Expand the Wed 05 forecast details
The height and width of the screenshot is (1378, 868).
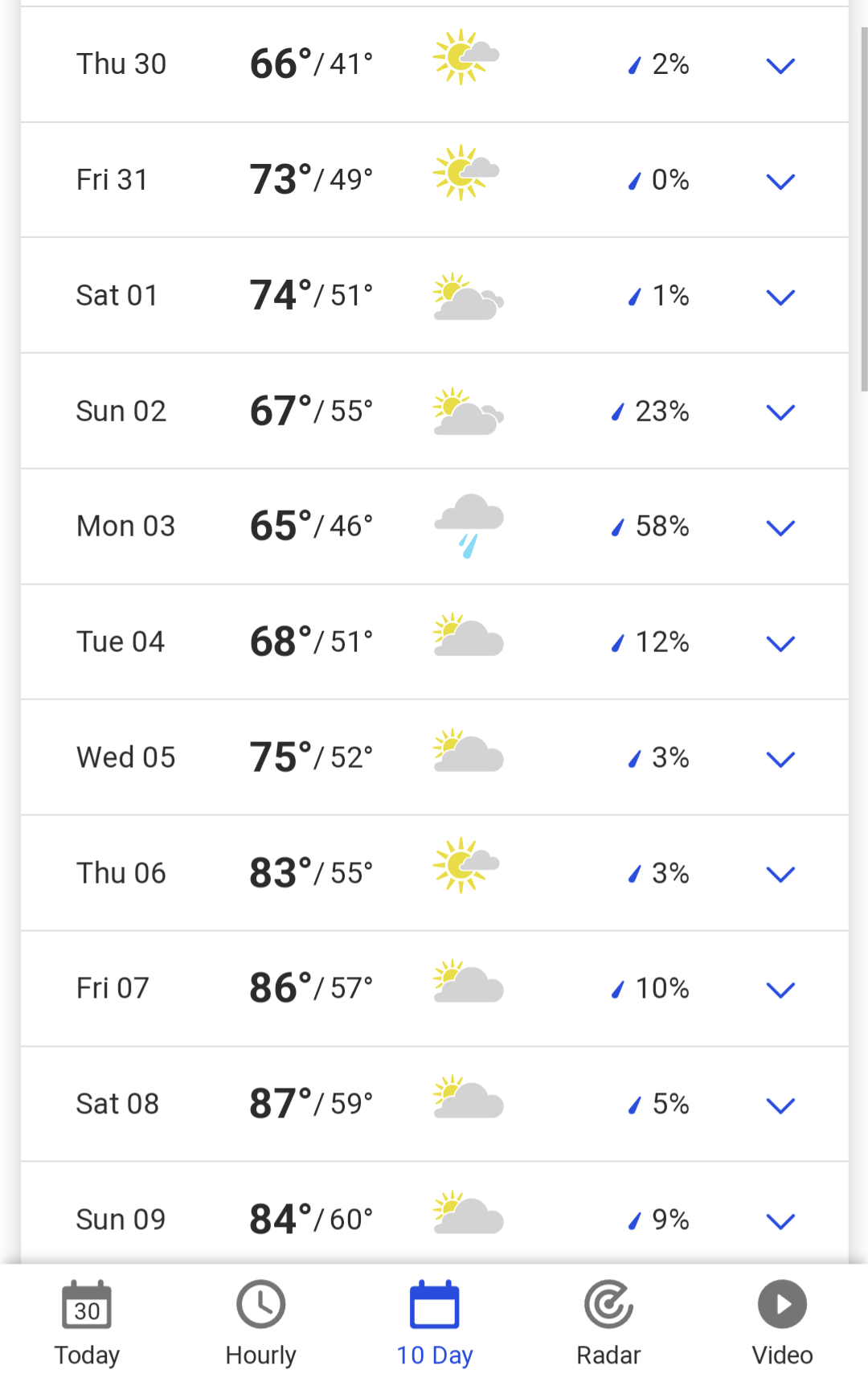pos(780,758)
